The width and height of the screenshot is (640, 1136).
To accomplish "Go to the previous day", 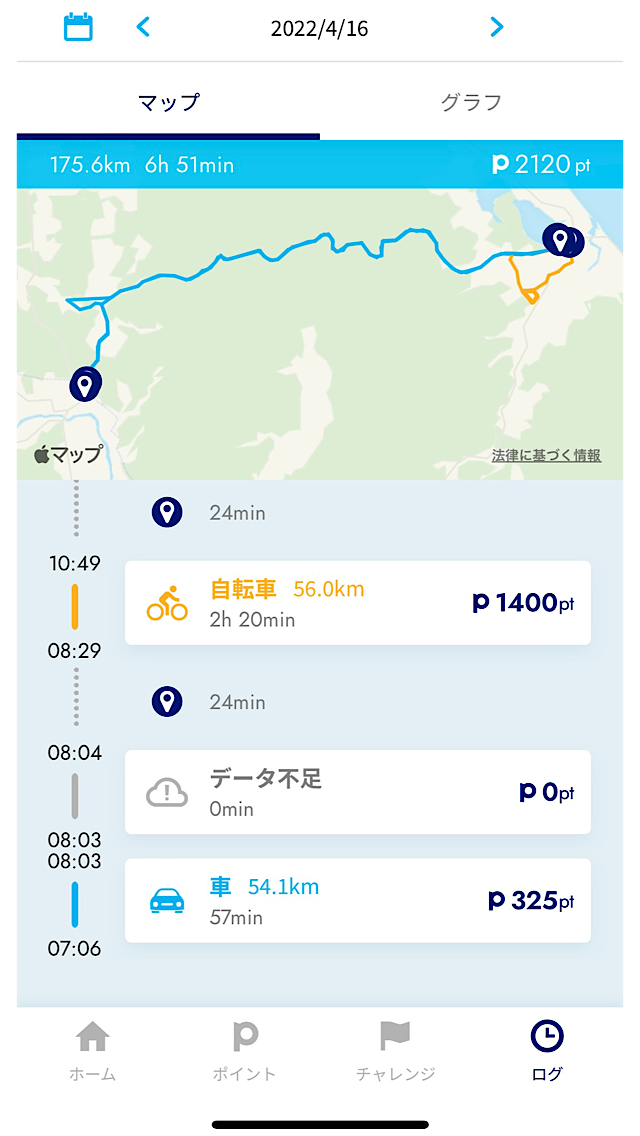I will [144, 28].
